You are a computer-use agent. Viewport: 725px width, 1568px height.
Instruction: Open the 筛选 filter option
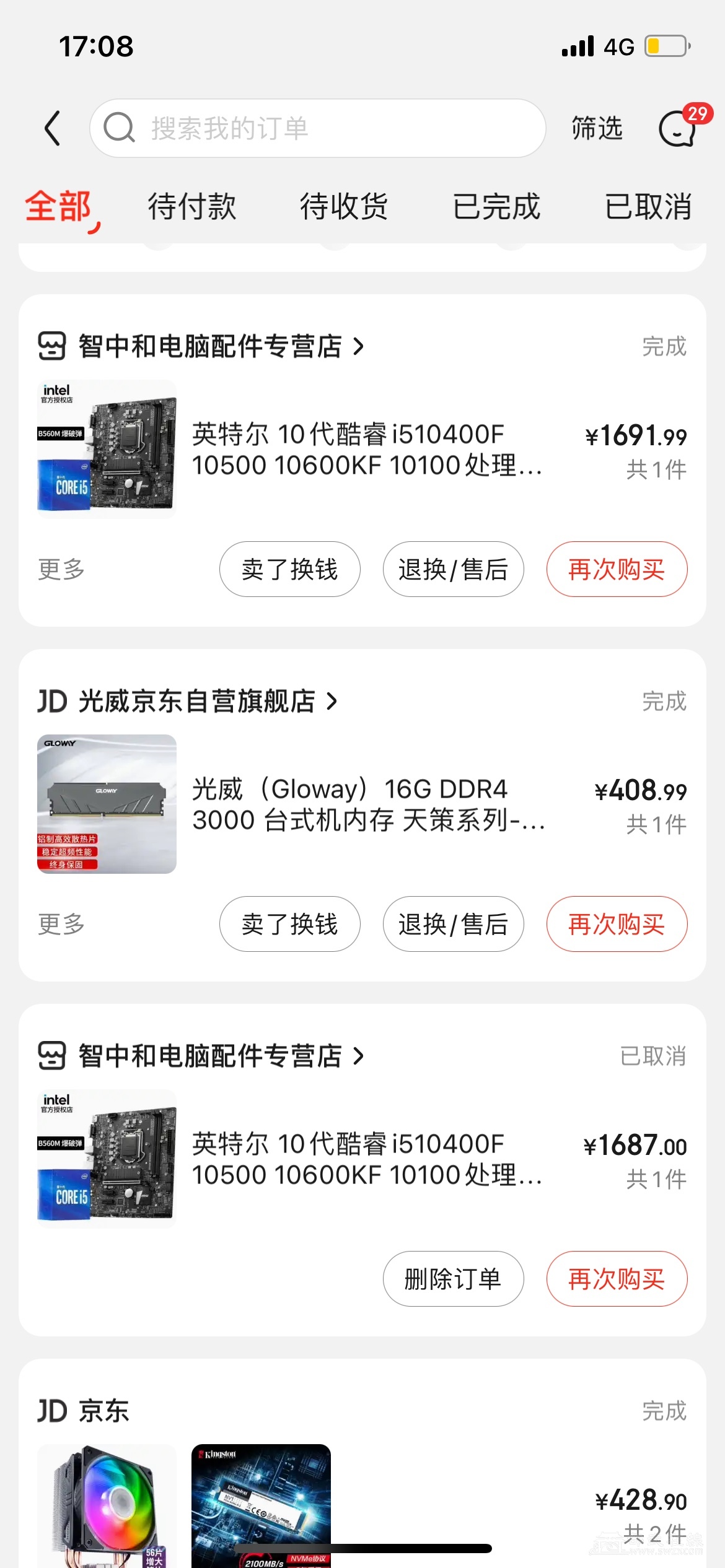(596, 128)
